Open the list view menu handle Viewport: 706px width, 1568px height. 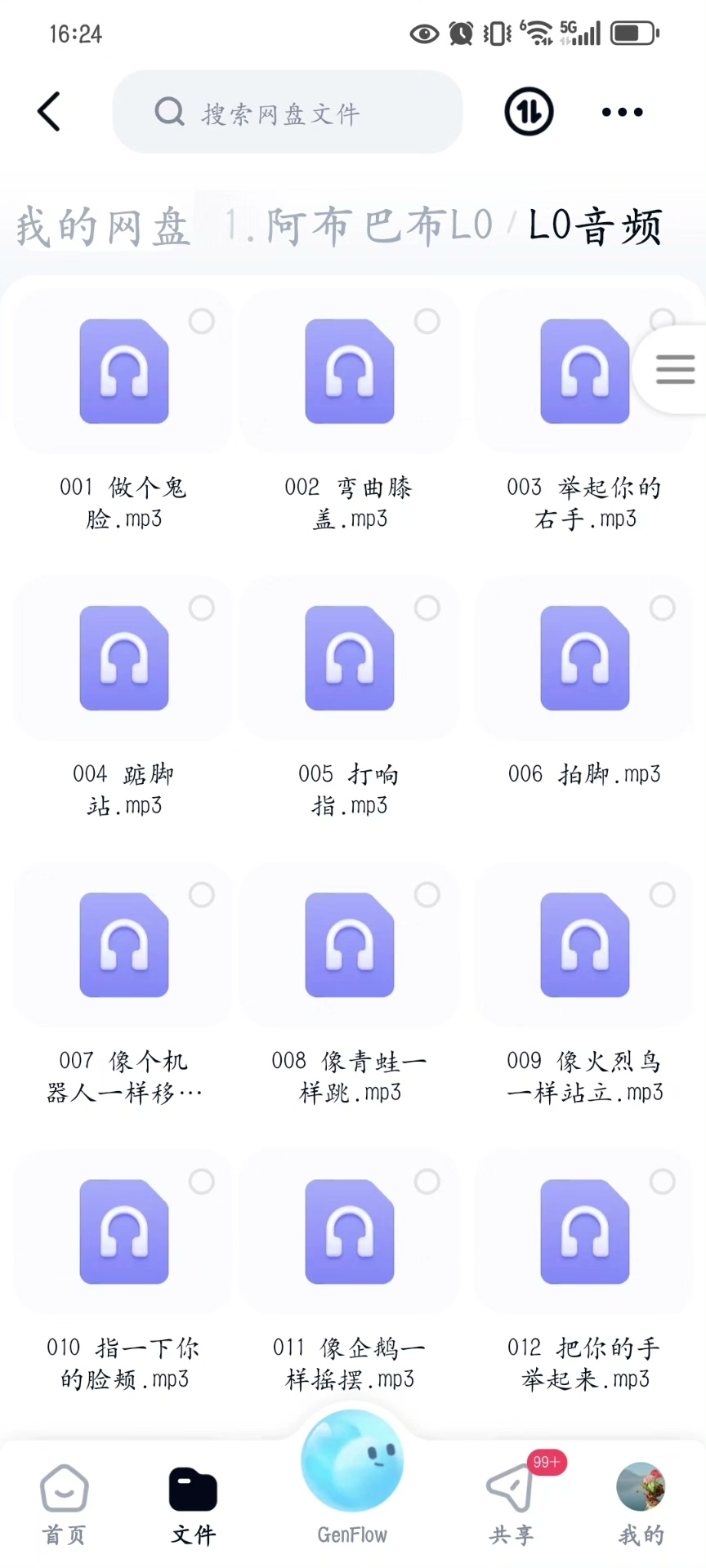(674, 369)
